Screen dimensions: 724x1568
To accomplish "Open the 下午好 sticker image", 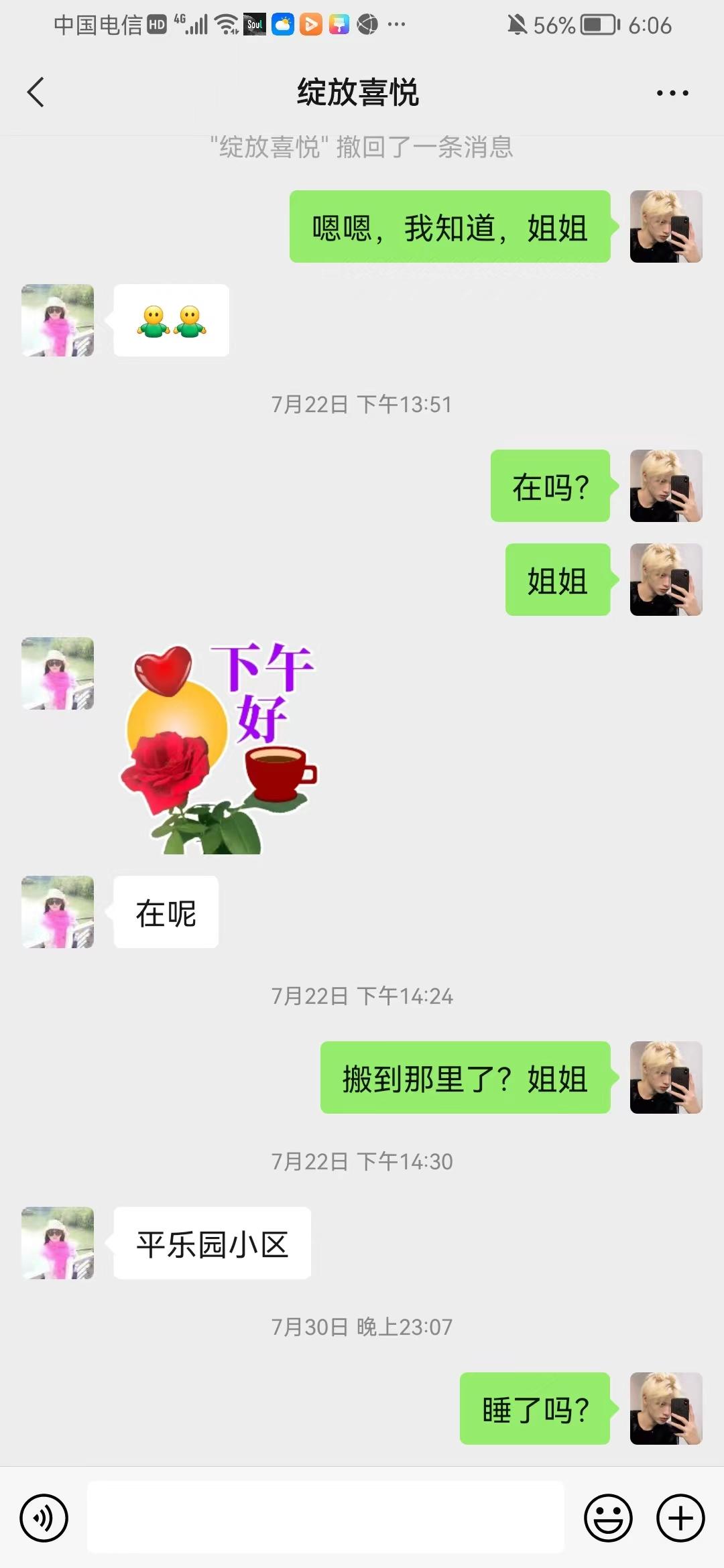I will [x=219, y=746].
